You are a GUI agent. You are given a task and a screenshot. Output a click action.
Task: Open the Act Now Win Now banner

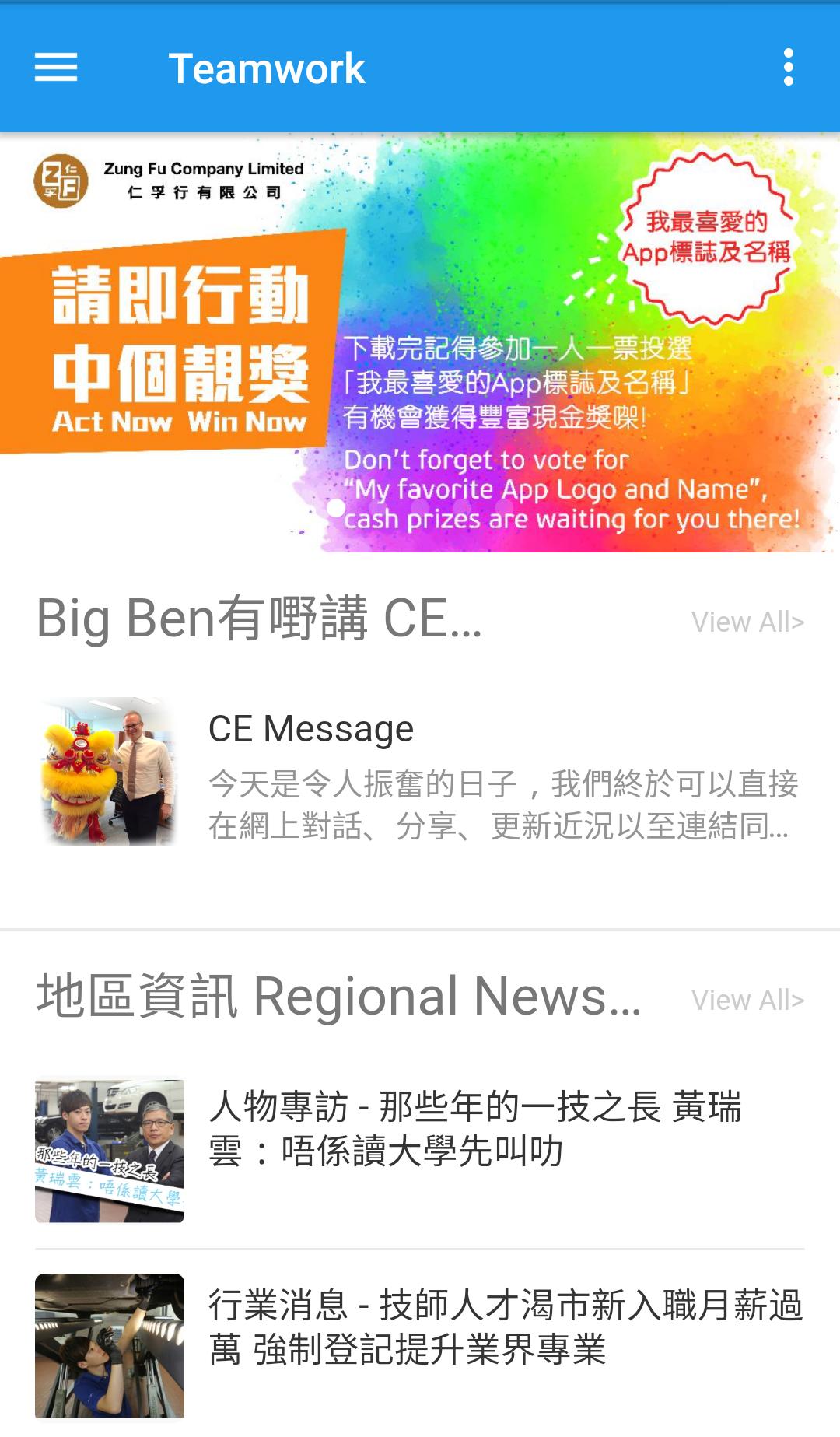[420, 344]
